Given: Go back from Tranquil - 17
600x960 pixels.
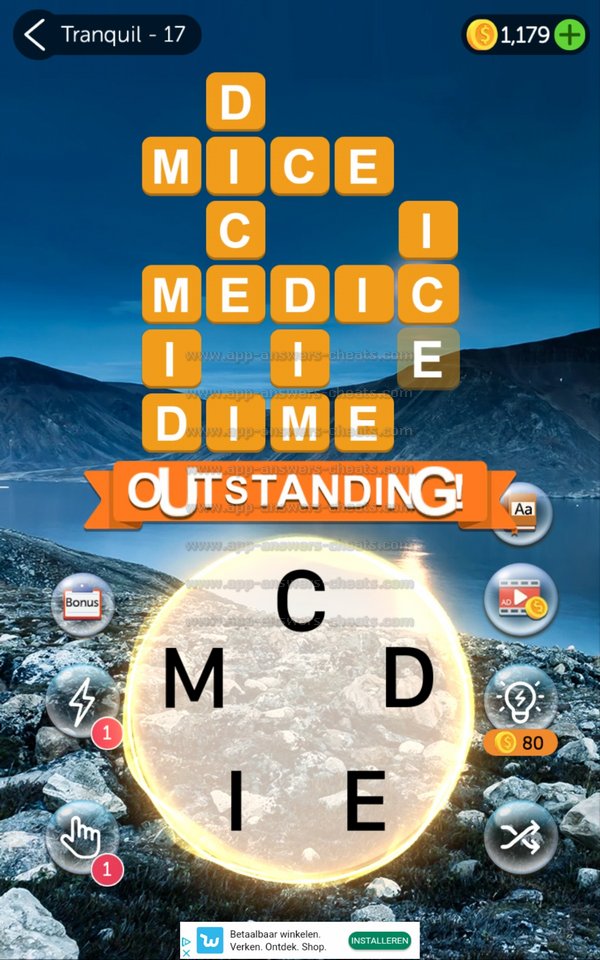Looking at the screenshot, I should pos(36,35).
